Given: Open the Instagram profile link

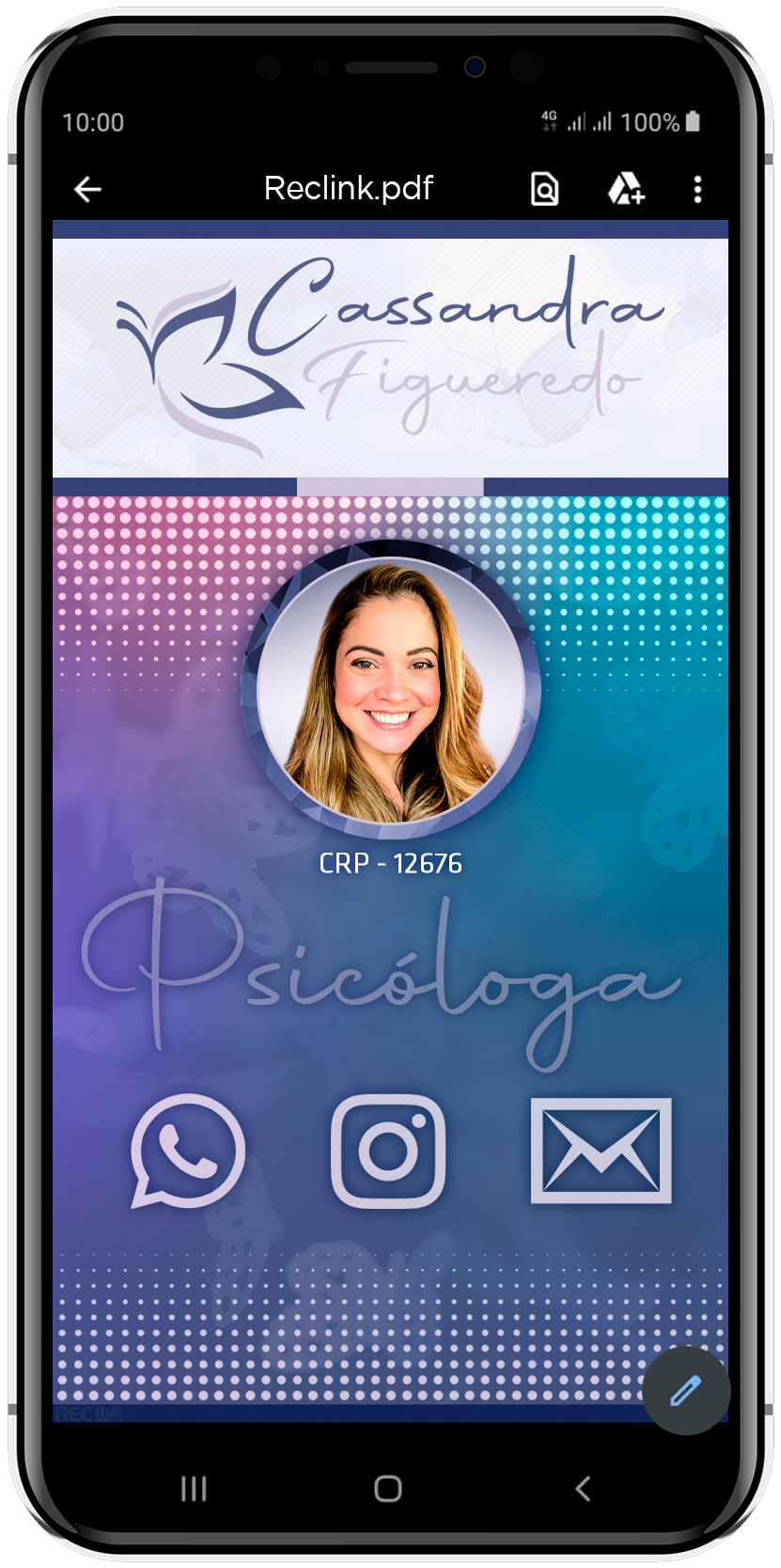Looking at the screenshot, I should pos(388,1151).
